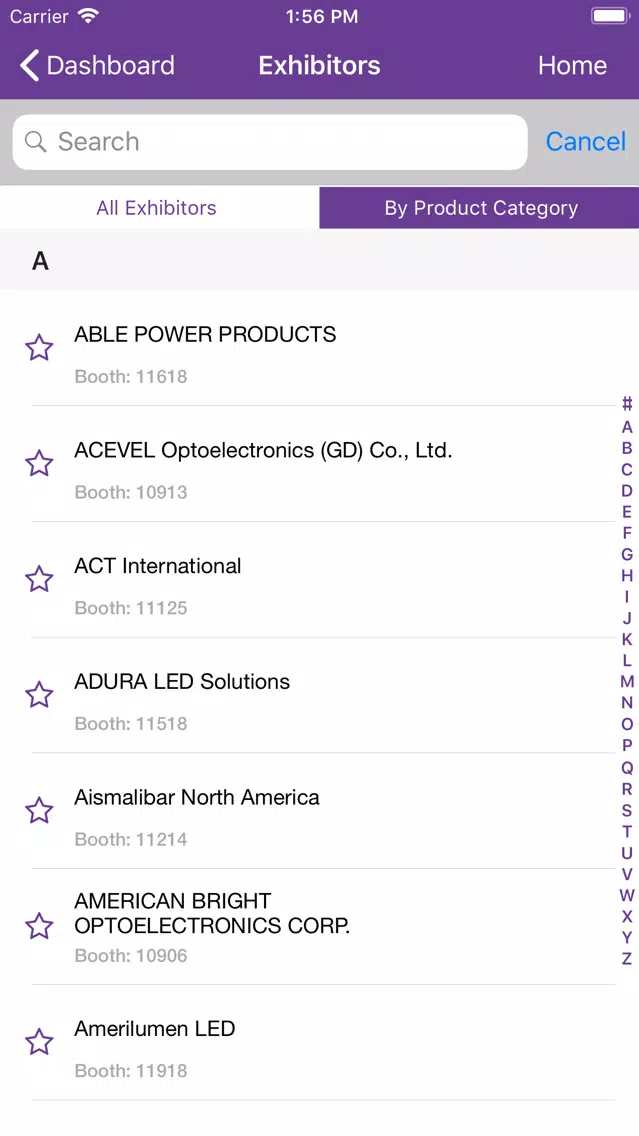
Task: Jump to letter M in the index
Action: [x=627, y=682]
